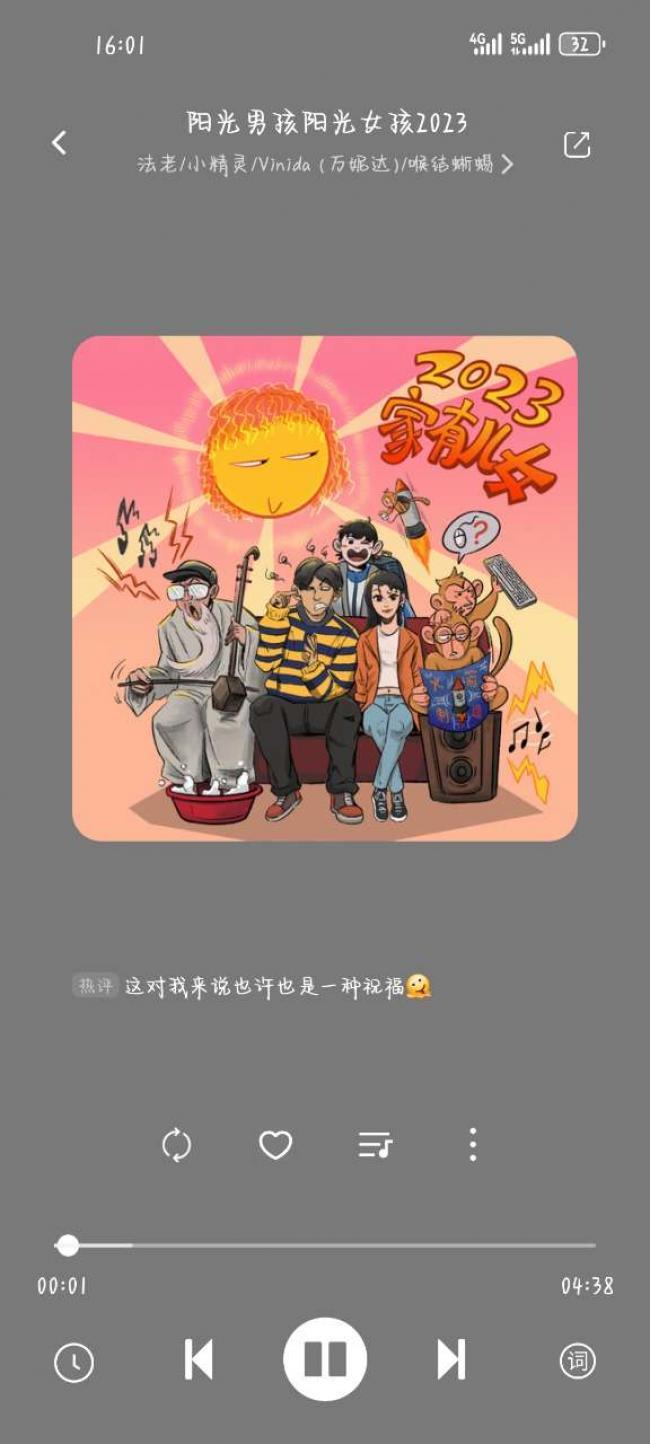Open the three-dot more options menu
The height and width of the screenshot is (1444, 650).
tap(473, 1145)
